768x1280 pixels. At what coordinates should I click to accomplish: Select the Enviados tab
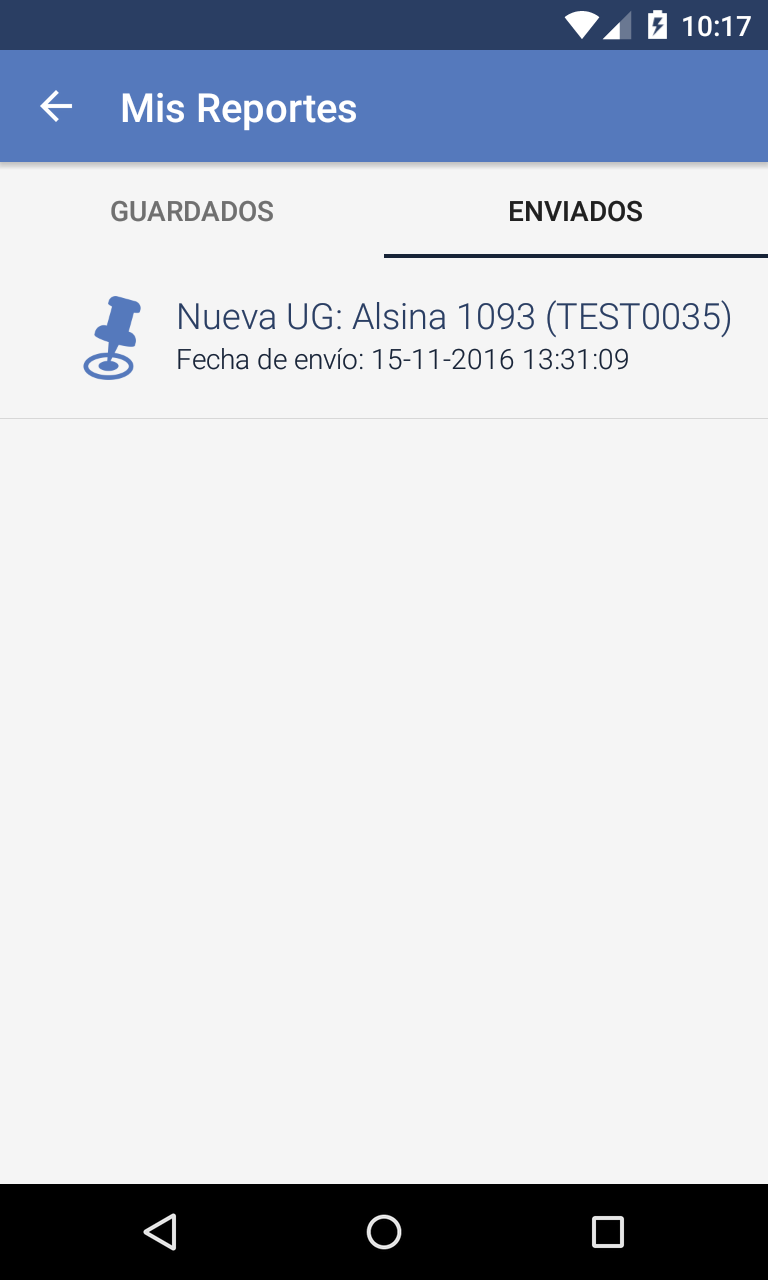(x=576, y=211)
